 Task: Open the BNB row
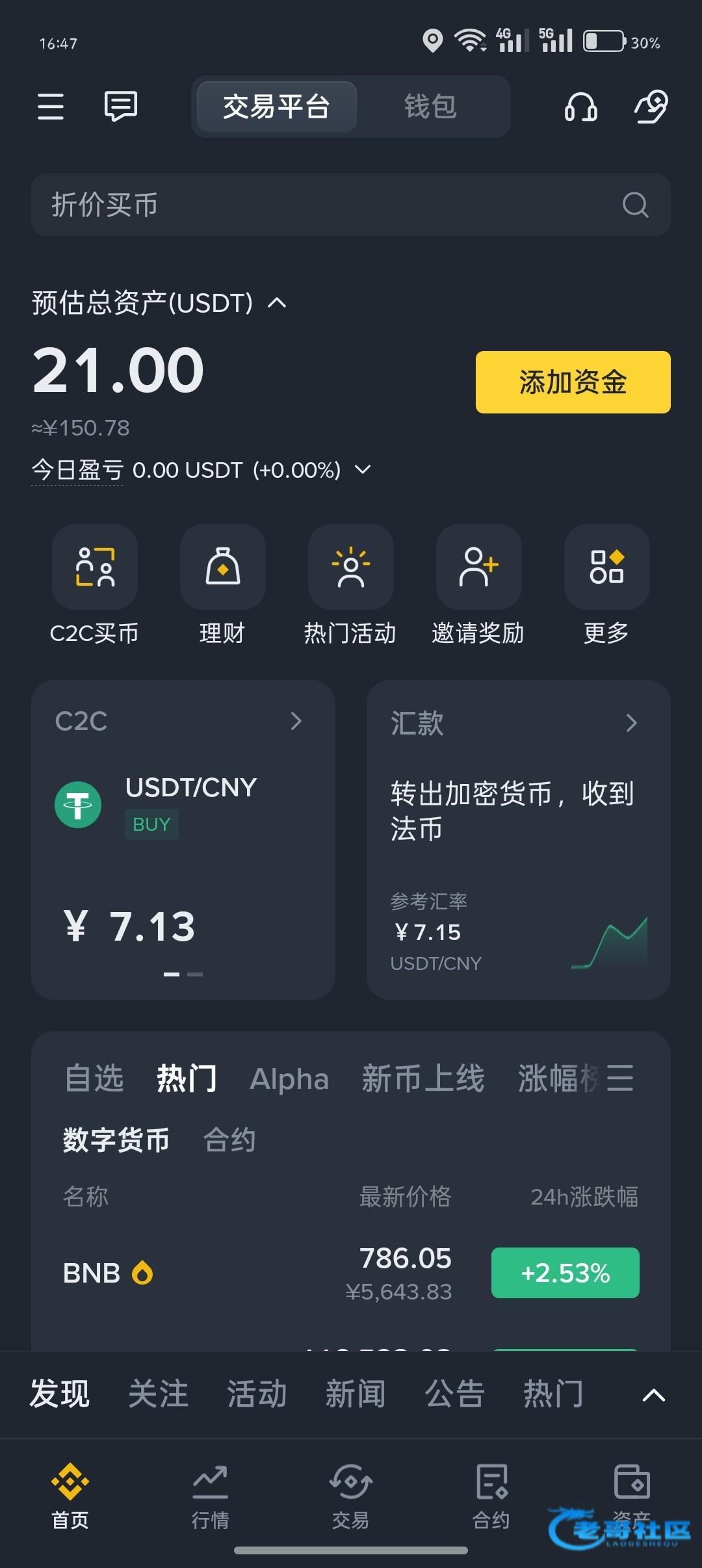coord(351,1274)
